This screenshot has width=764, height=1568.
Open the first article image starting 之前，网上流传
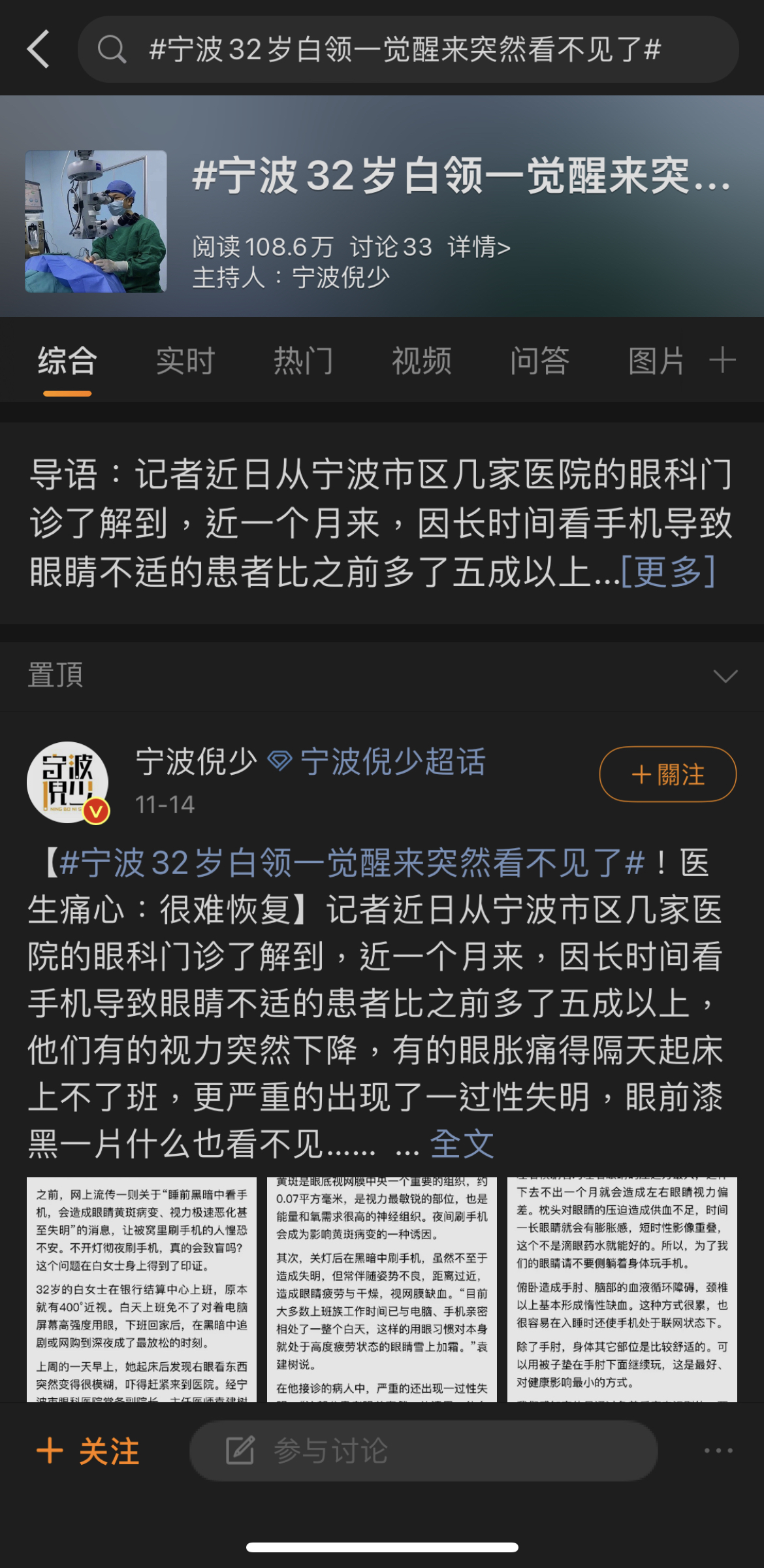(142, 1289)
